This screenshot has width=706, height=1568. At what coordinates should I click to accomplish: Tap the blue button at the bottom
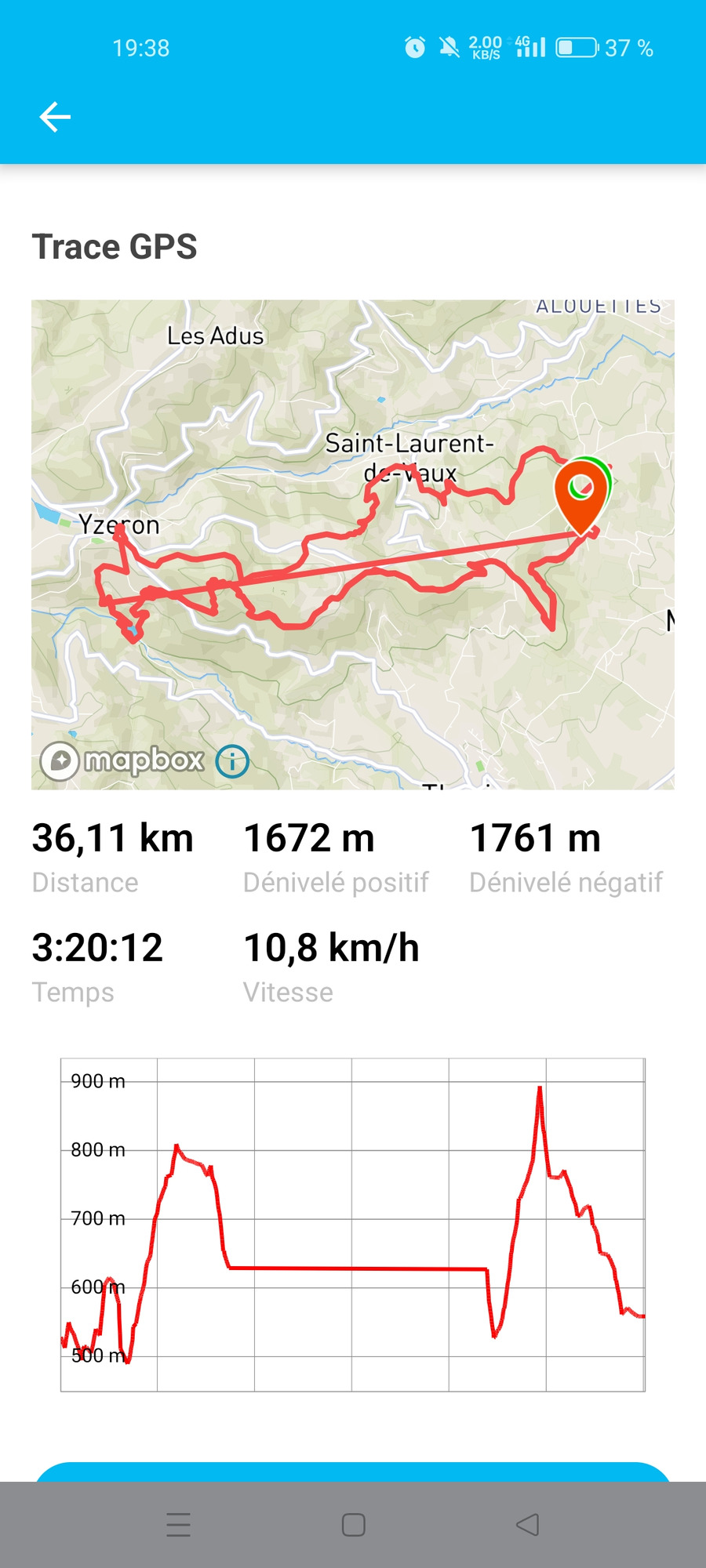tap(353, 1472)
